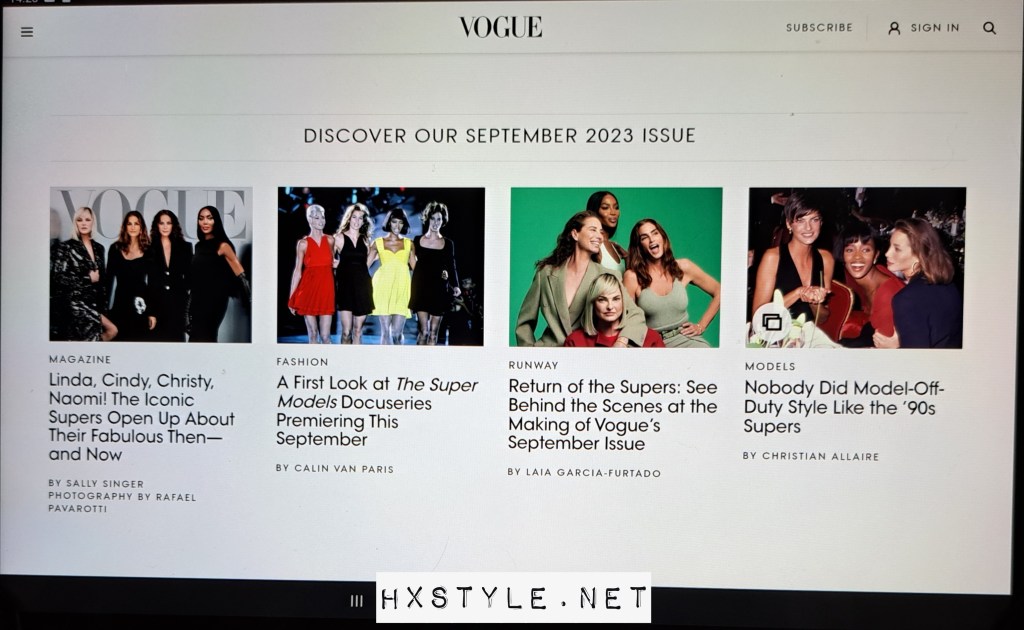Open the Runway category

[533, 365]
